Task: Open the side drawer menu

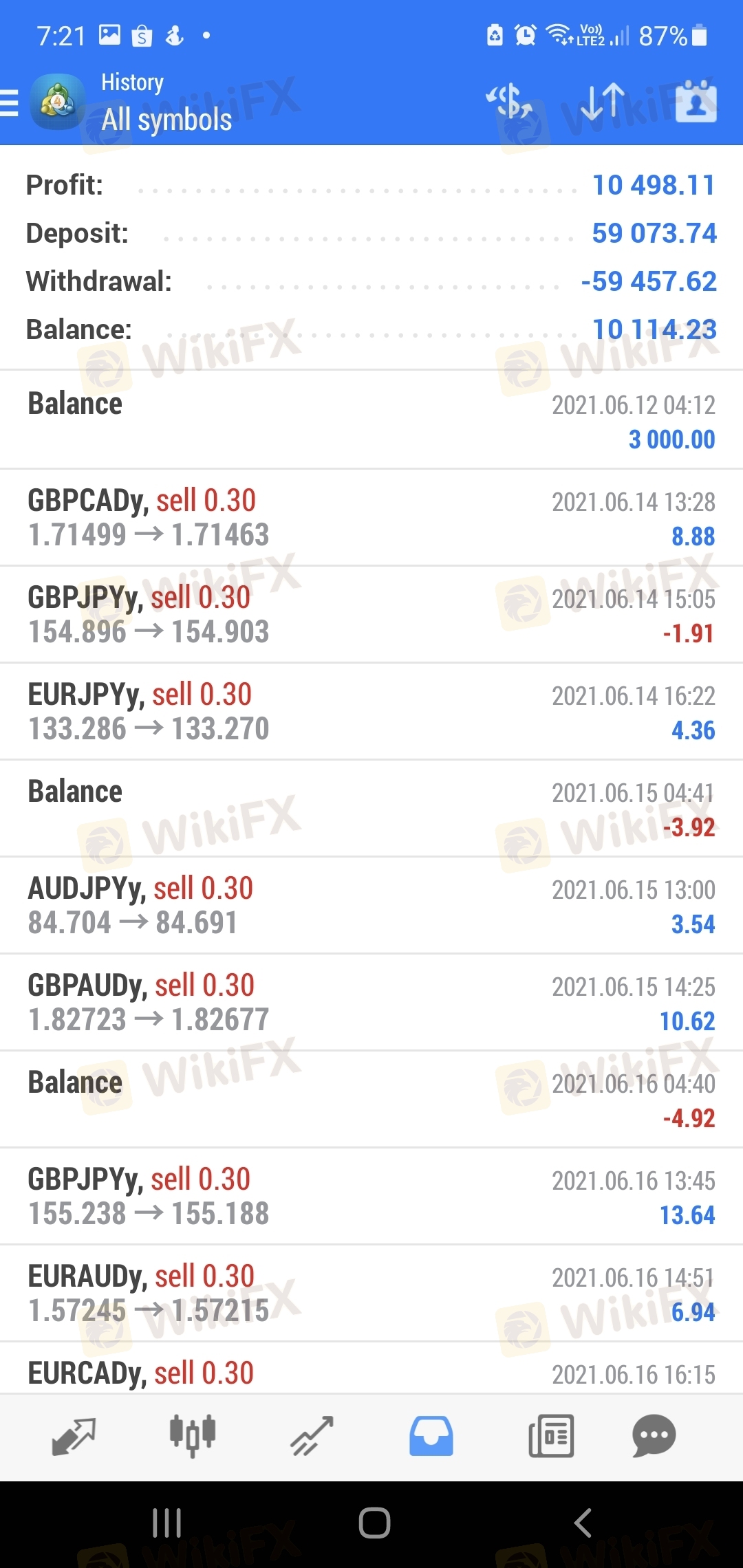Action: tap(11, 103)
